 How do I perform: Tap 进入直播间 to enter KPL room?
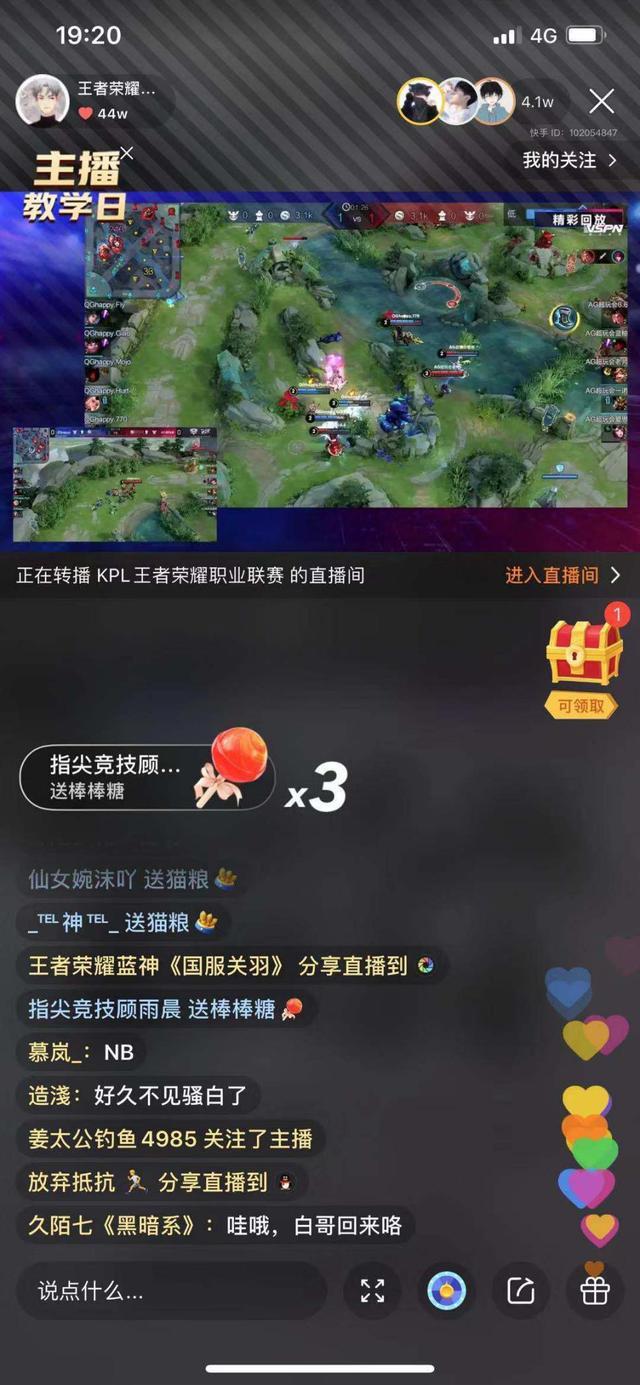click(x=562, y=575)
